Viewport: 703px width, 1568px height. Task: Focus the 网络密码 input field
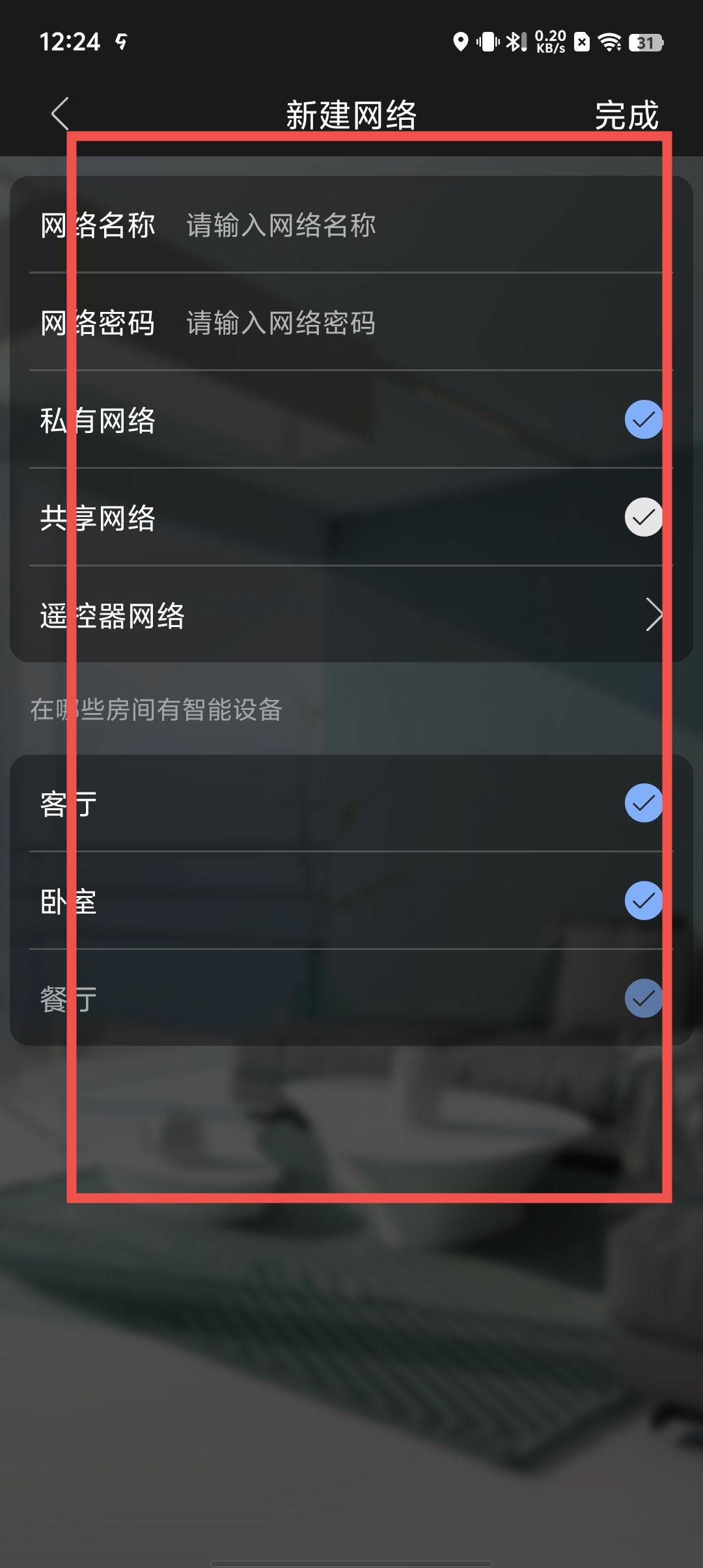[417, 323]
